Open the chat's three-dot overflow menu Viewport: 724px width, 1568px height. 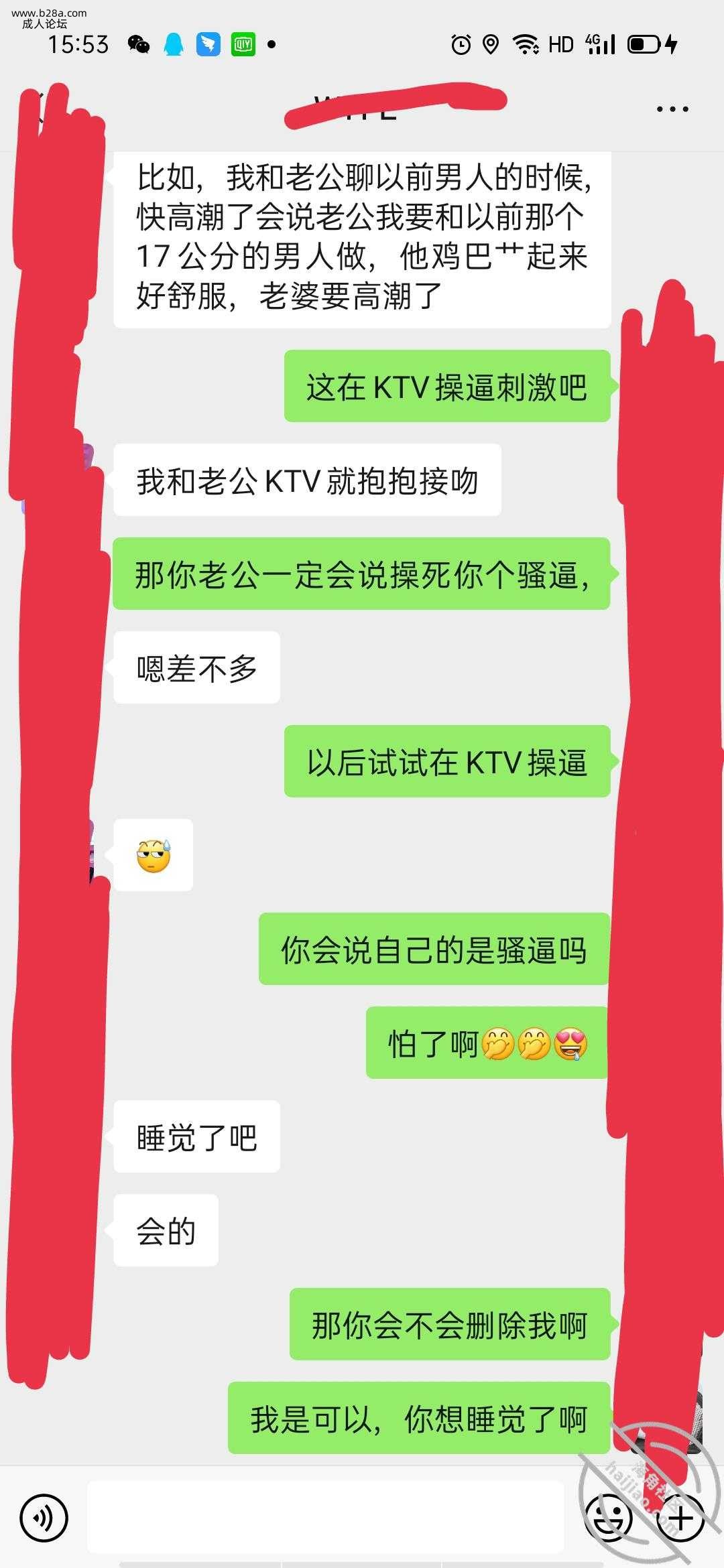click(672, 109)
